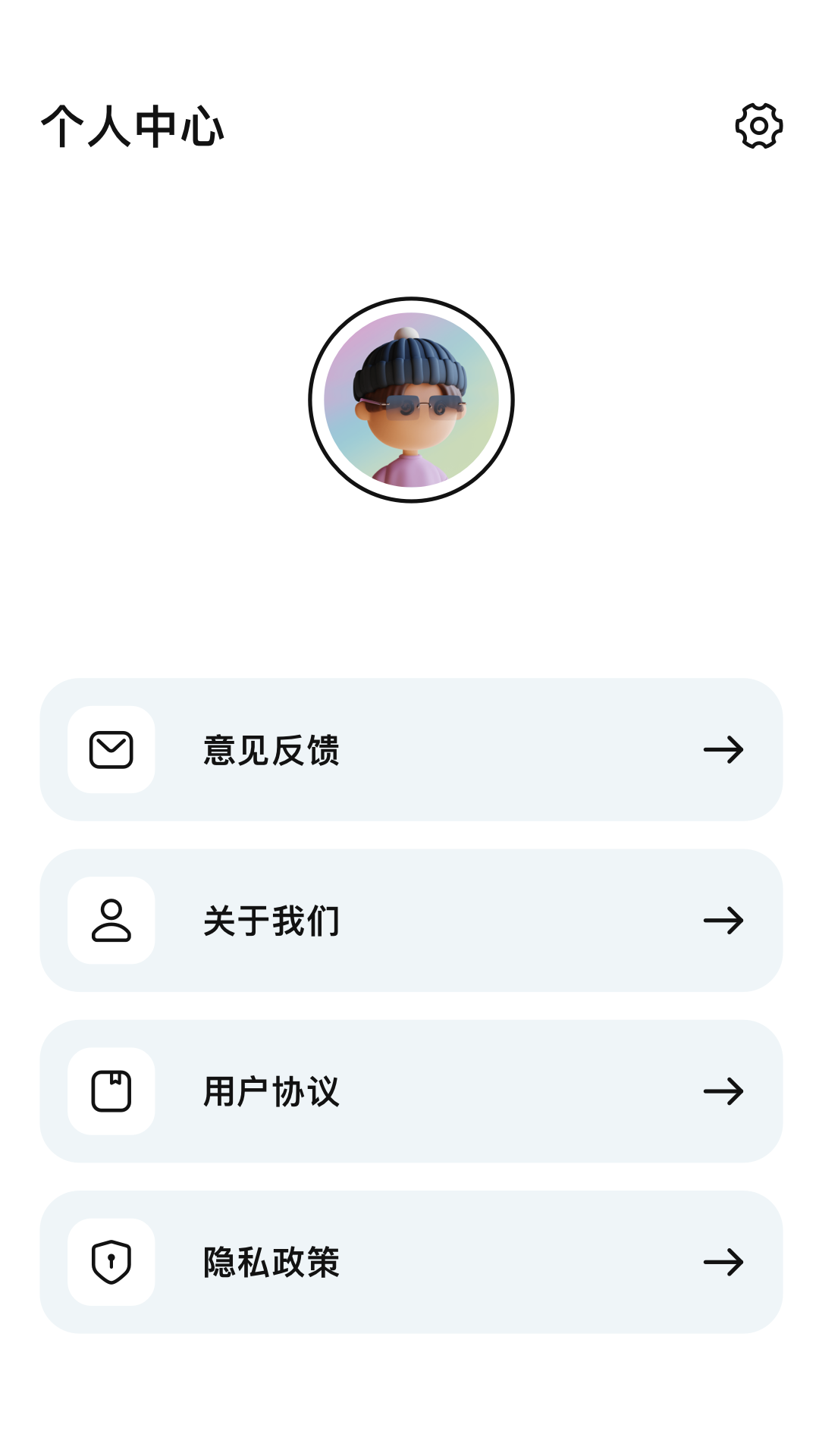Viewport: 819px width, 1456px height.
Task: Expand the 意见反馈 list item
Action: [x=409, y=750]
